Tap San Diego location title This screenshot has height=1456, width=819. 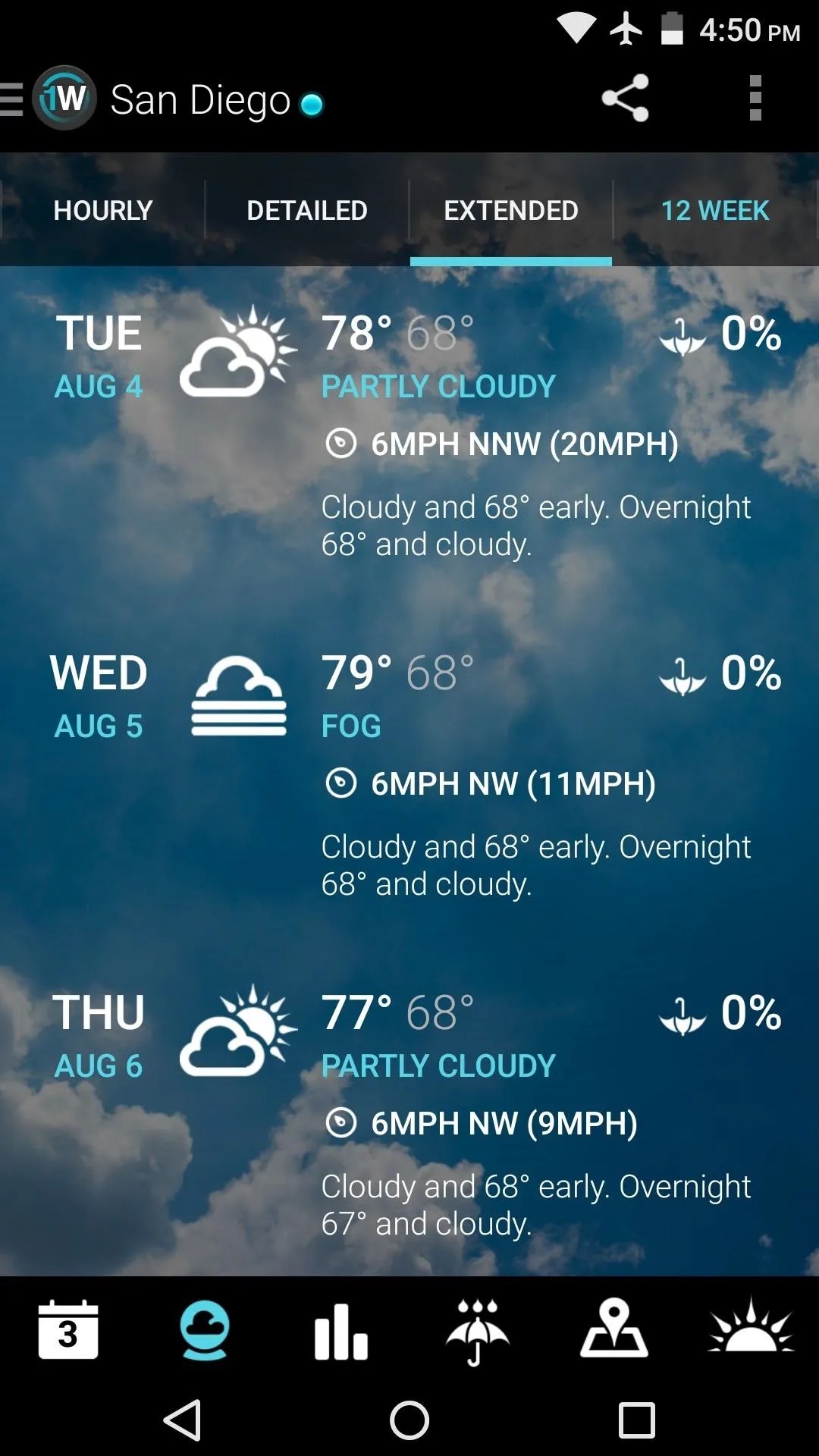[x=200, y=99]
